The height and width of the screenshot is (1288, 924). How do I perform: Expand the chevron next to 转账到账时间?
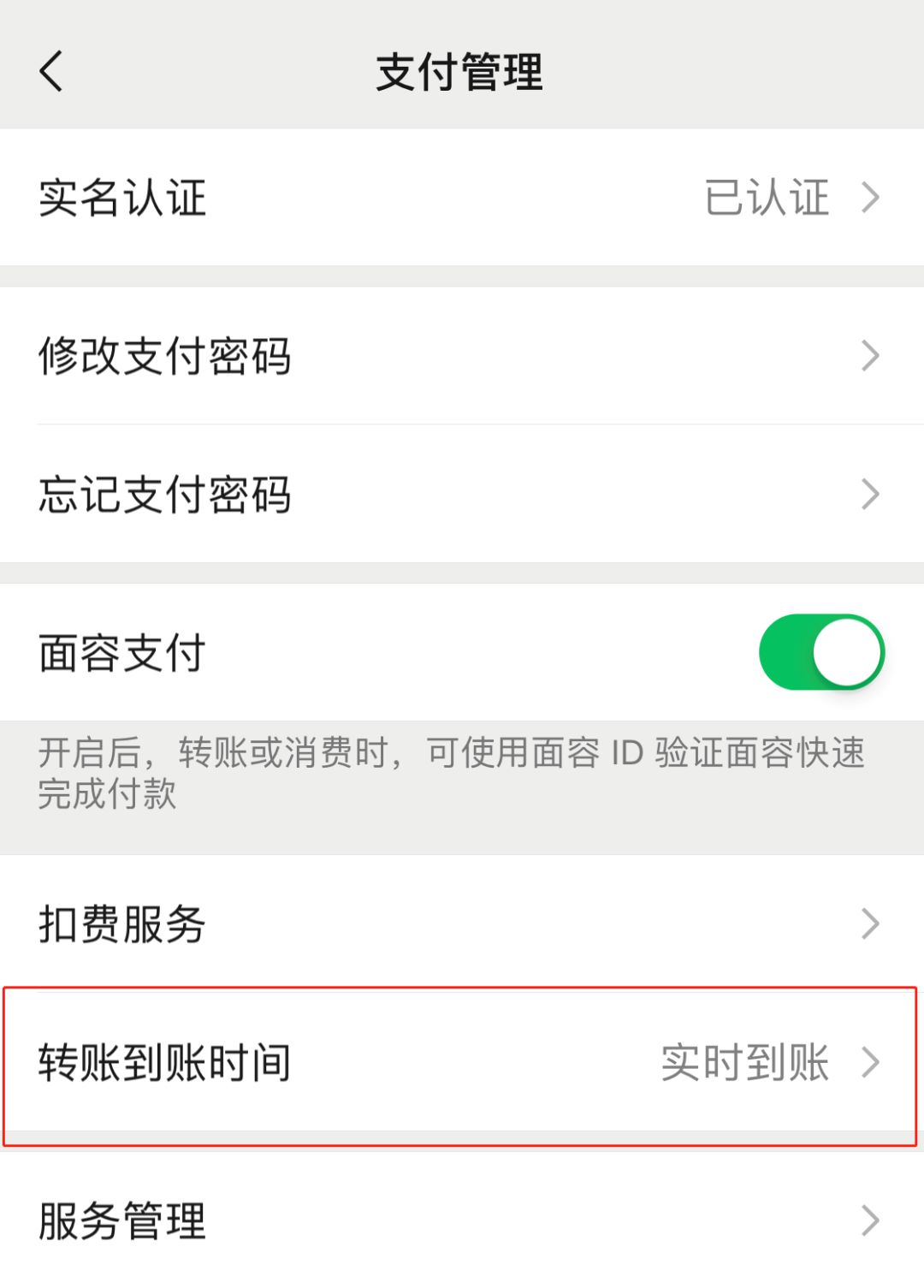[873, 1063]
